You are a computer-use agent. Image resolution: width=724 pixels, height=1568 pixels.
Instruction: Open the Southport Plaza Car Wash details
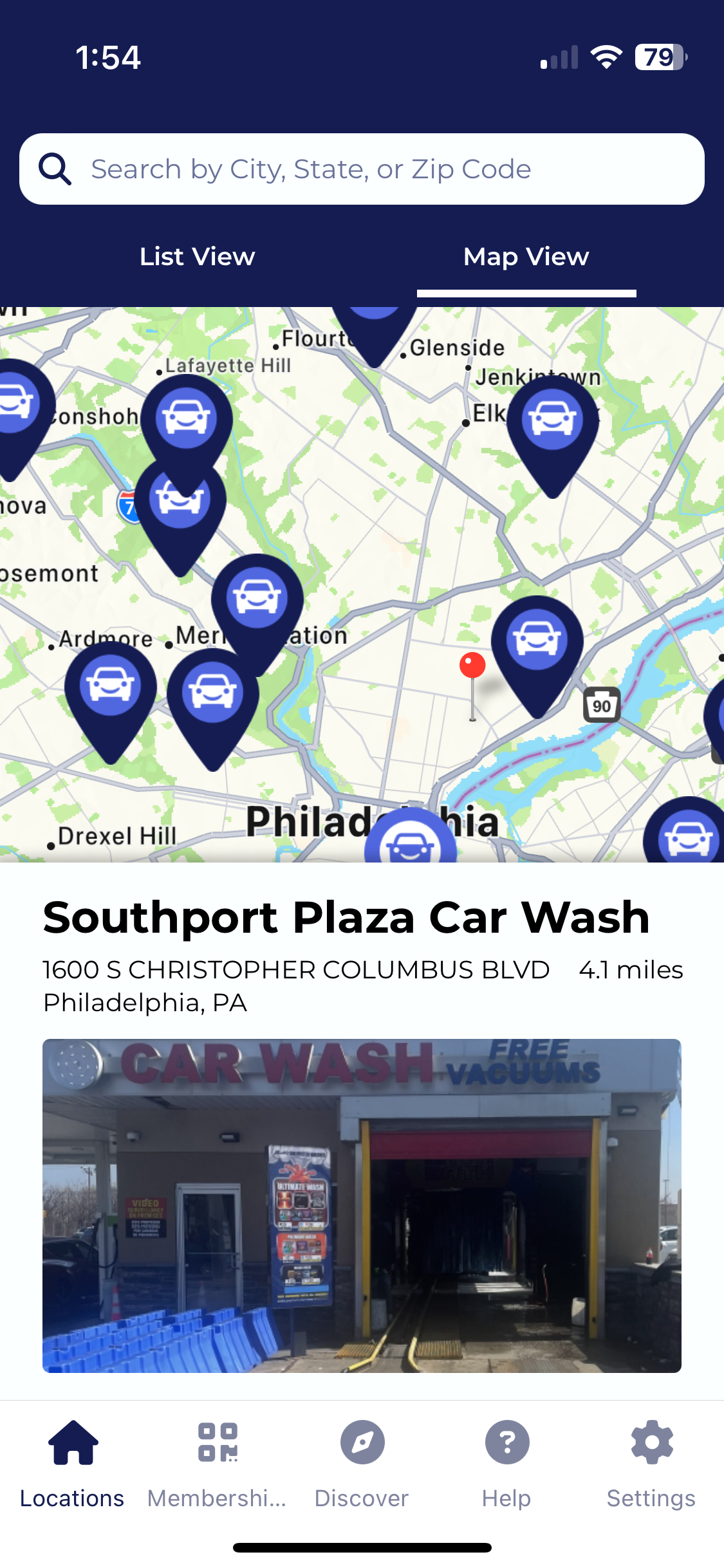point(346,918)
